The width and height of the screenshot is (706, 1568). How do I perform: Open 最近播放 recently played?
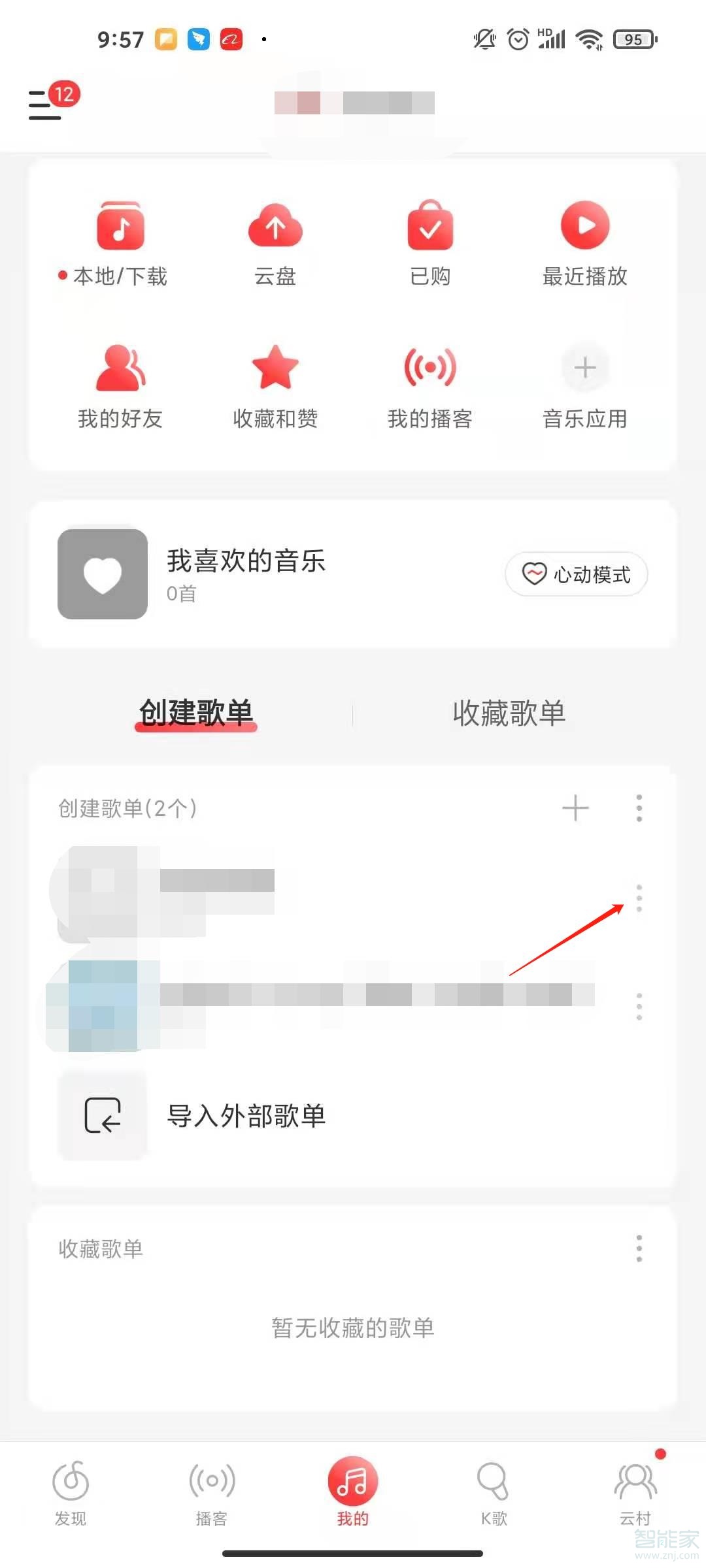584,245
